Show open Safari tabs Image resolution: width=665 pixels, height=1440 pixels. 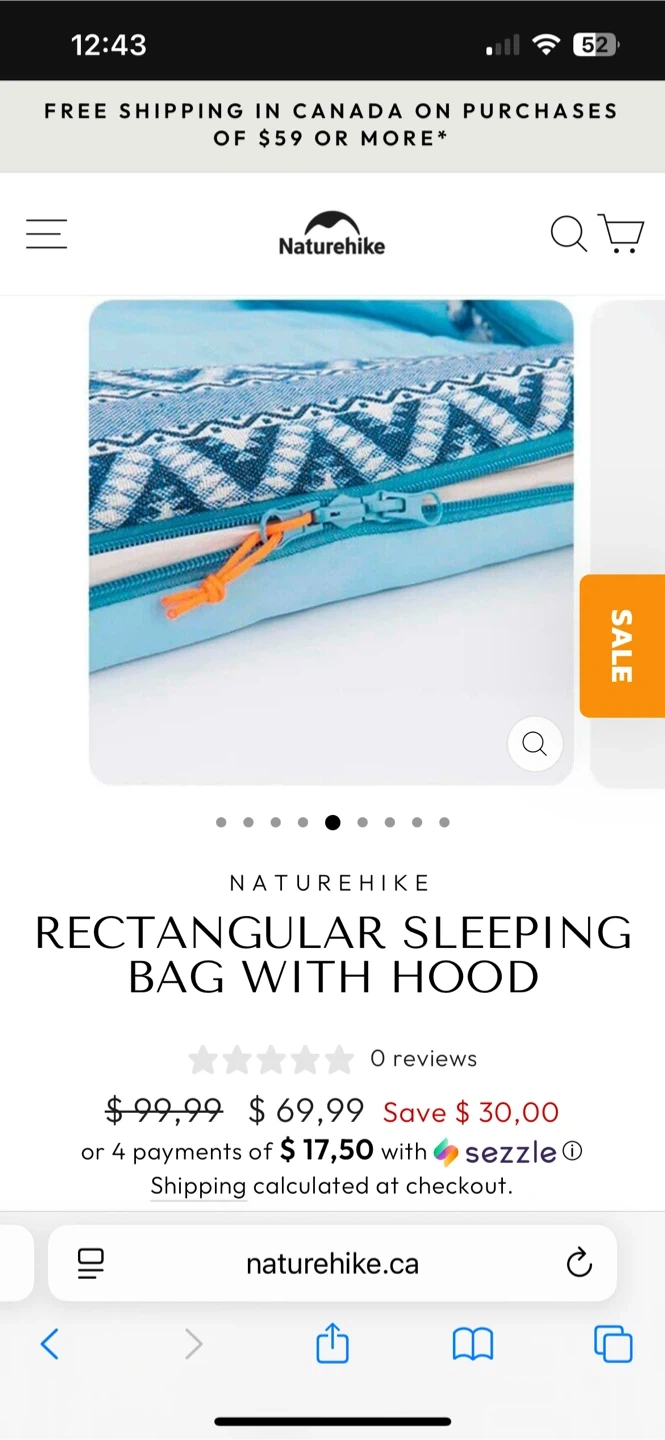coord(613,1343)
